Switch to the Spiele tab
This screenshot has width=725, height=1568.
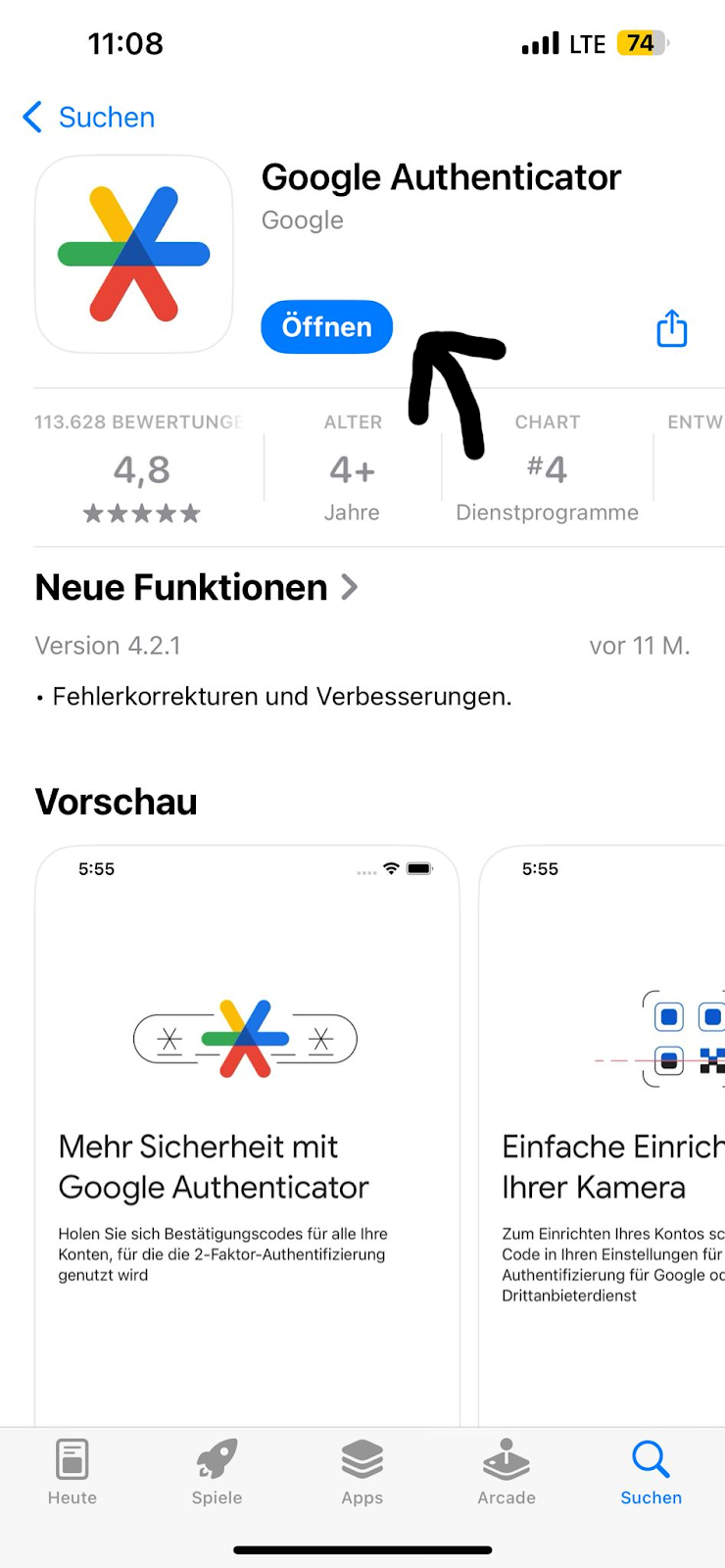coord(217,1472)
